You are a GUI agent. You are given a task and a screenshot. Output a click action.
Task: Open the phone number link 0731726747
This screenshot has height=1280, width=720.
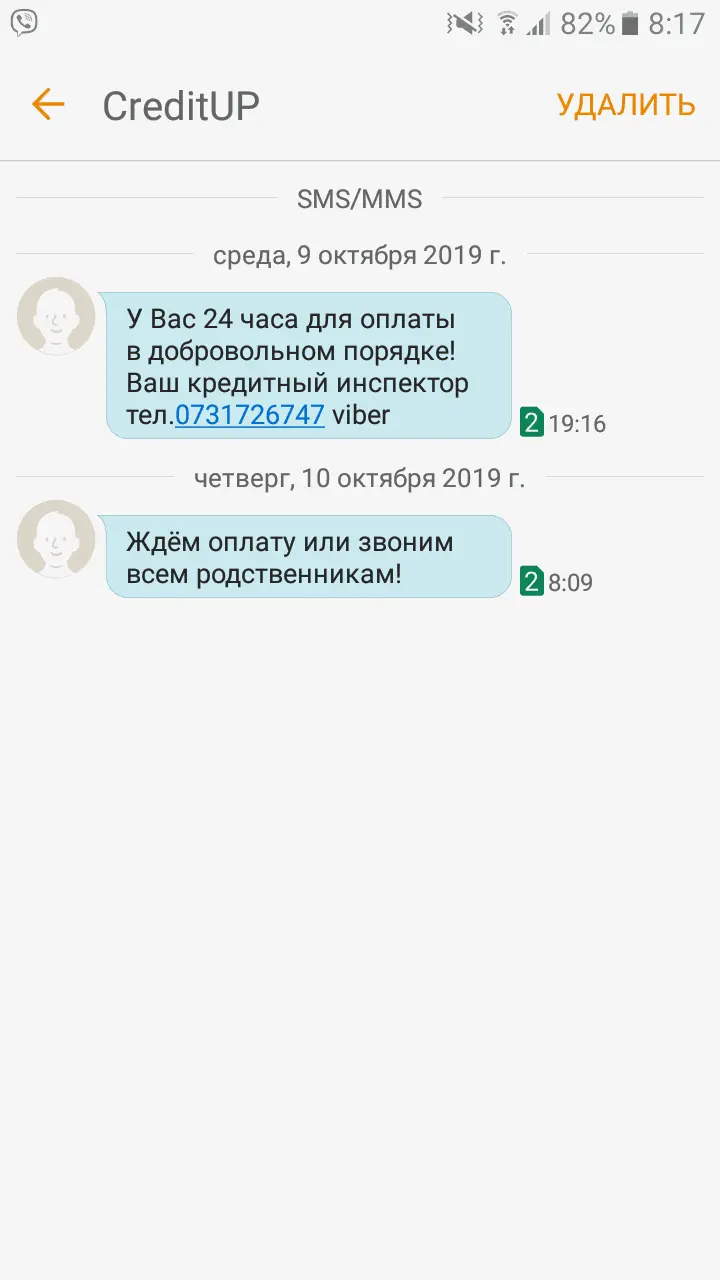pyautogui.click(x=250, y=415)
